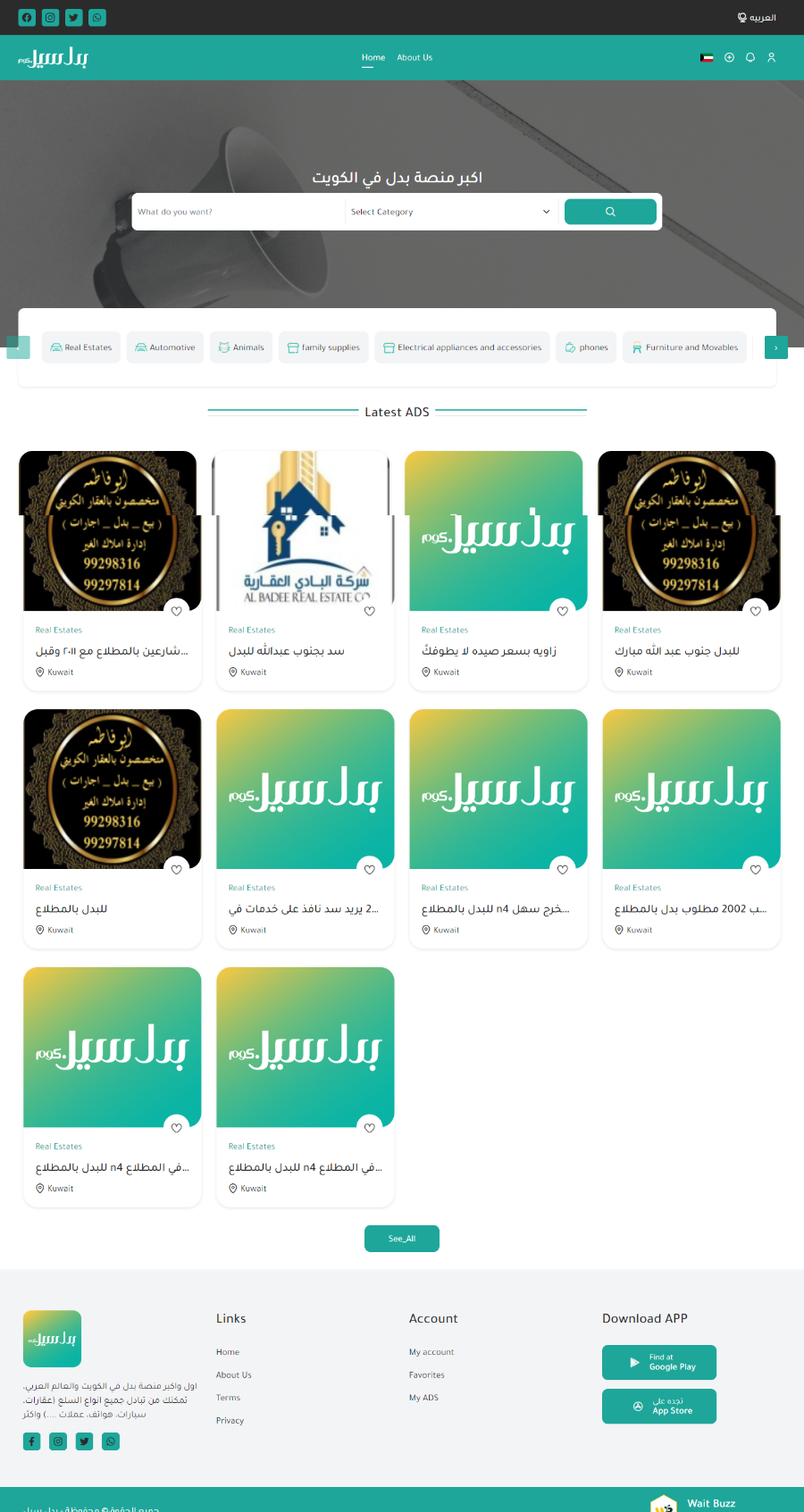804x1512 pixels.
Task: Select the phones category chip
Action: coord(586,347)
